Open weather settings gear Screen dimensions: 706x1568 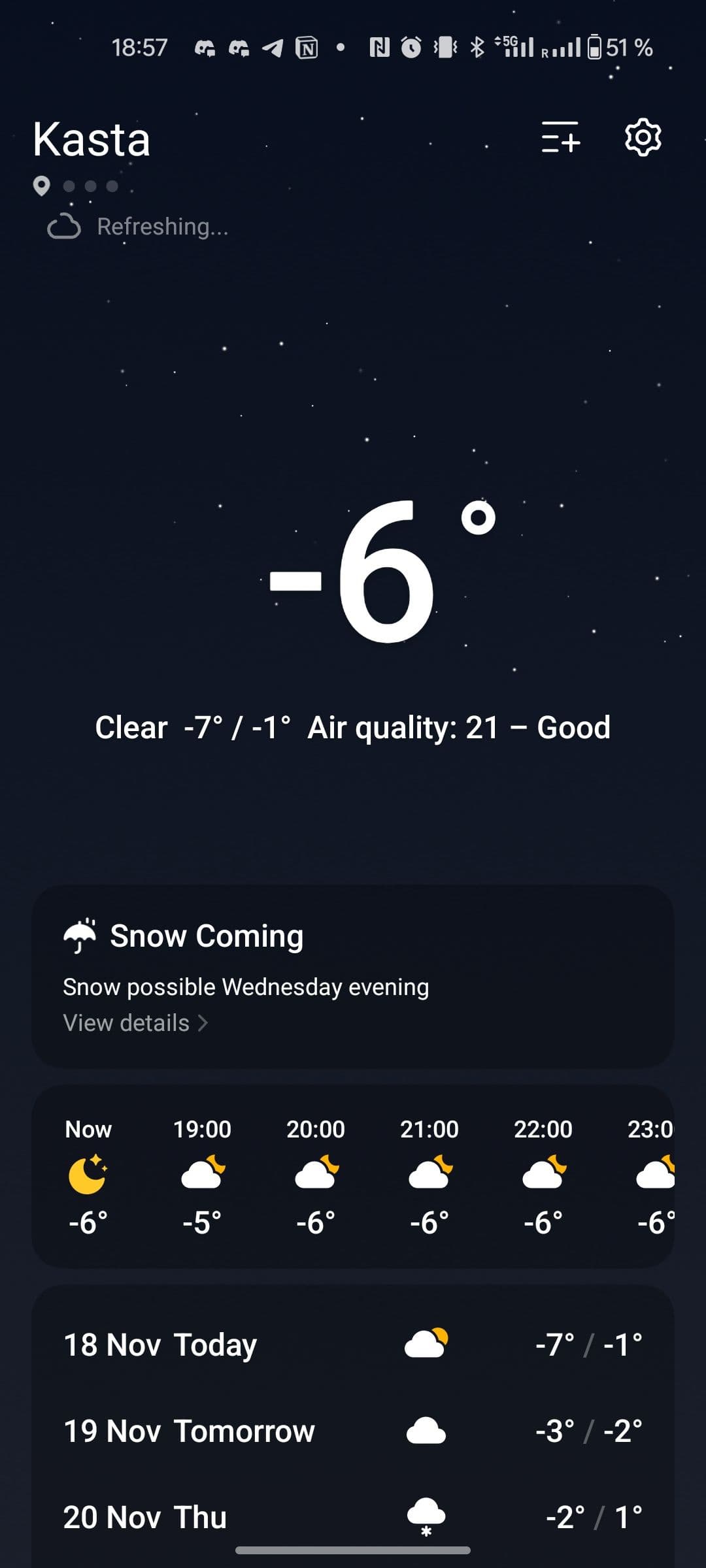[x=643, y=138]
